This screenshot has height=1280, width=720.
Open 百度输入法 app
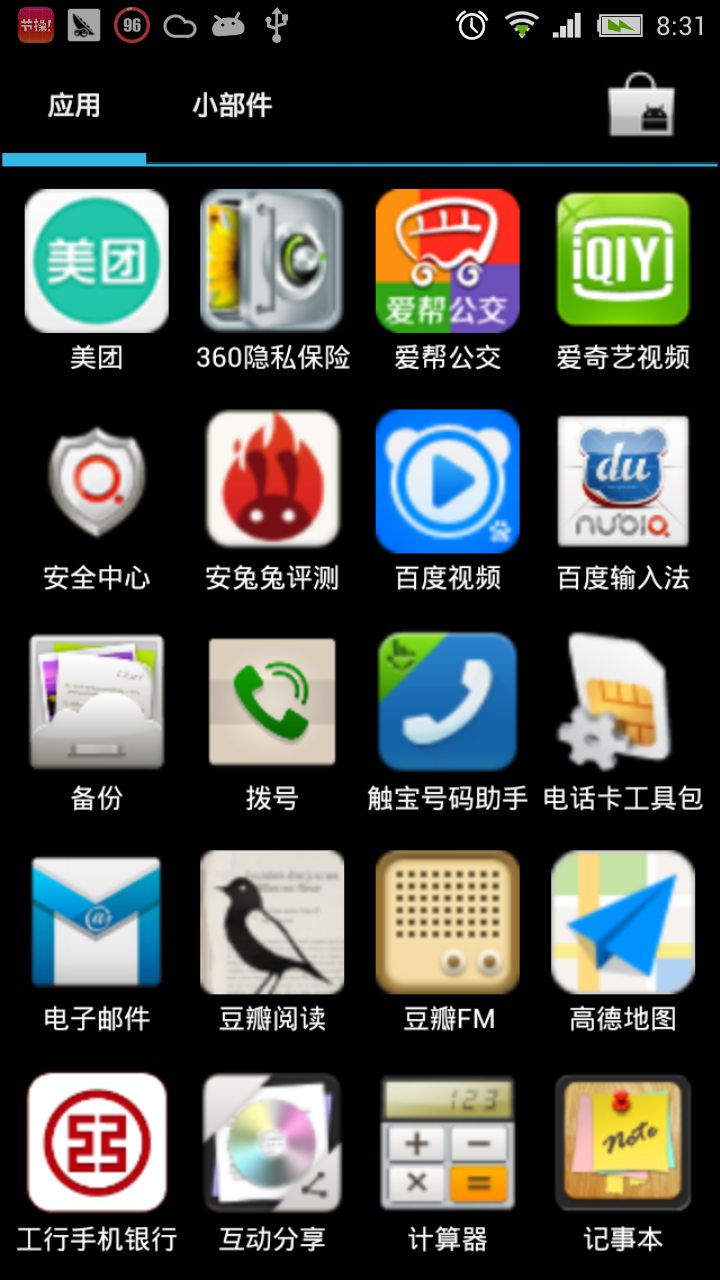(x=623, y=482)
